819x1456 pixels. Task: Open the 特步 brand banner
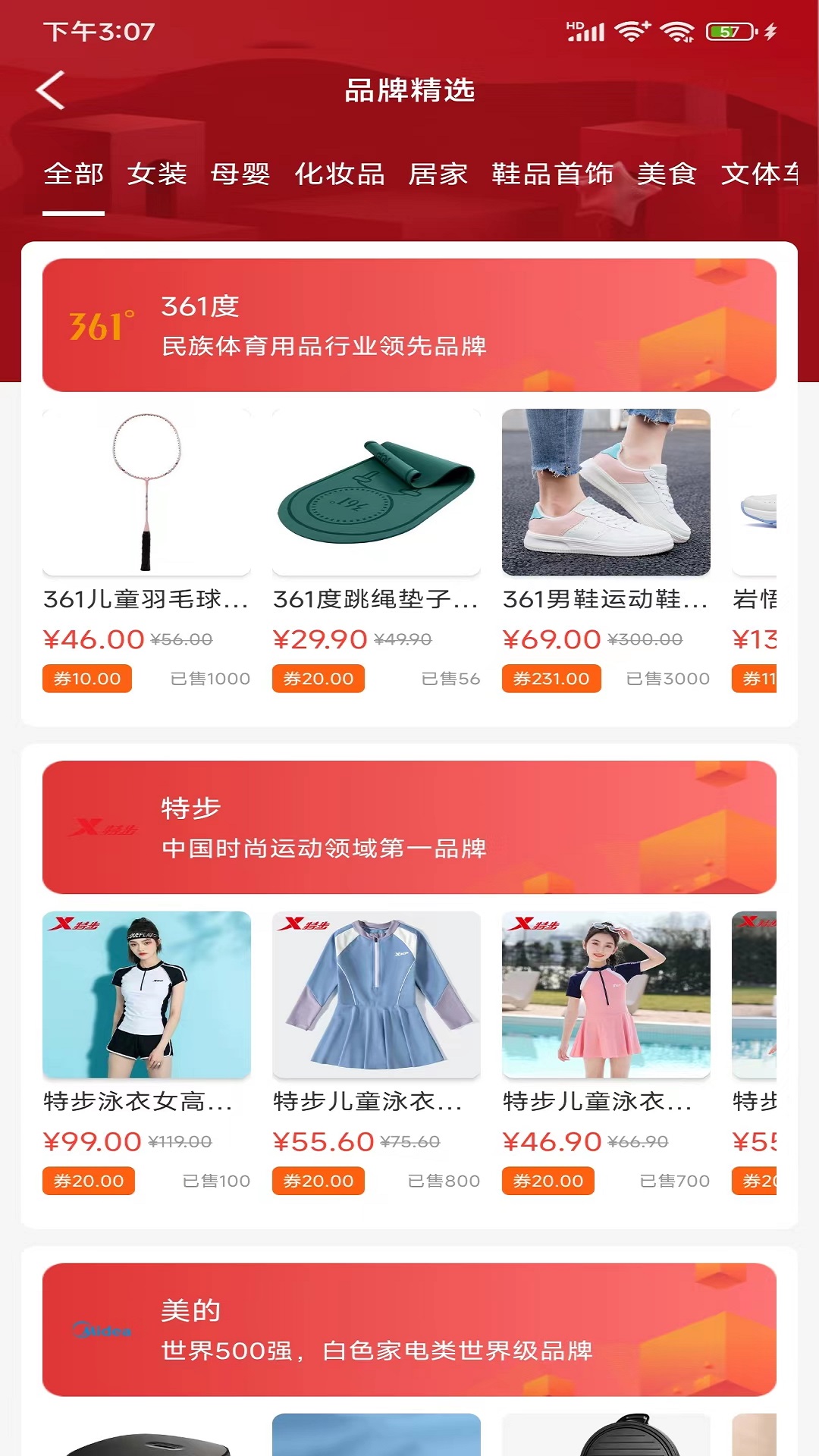(x=409, y=827)
